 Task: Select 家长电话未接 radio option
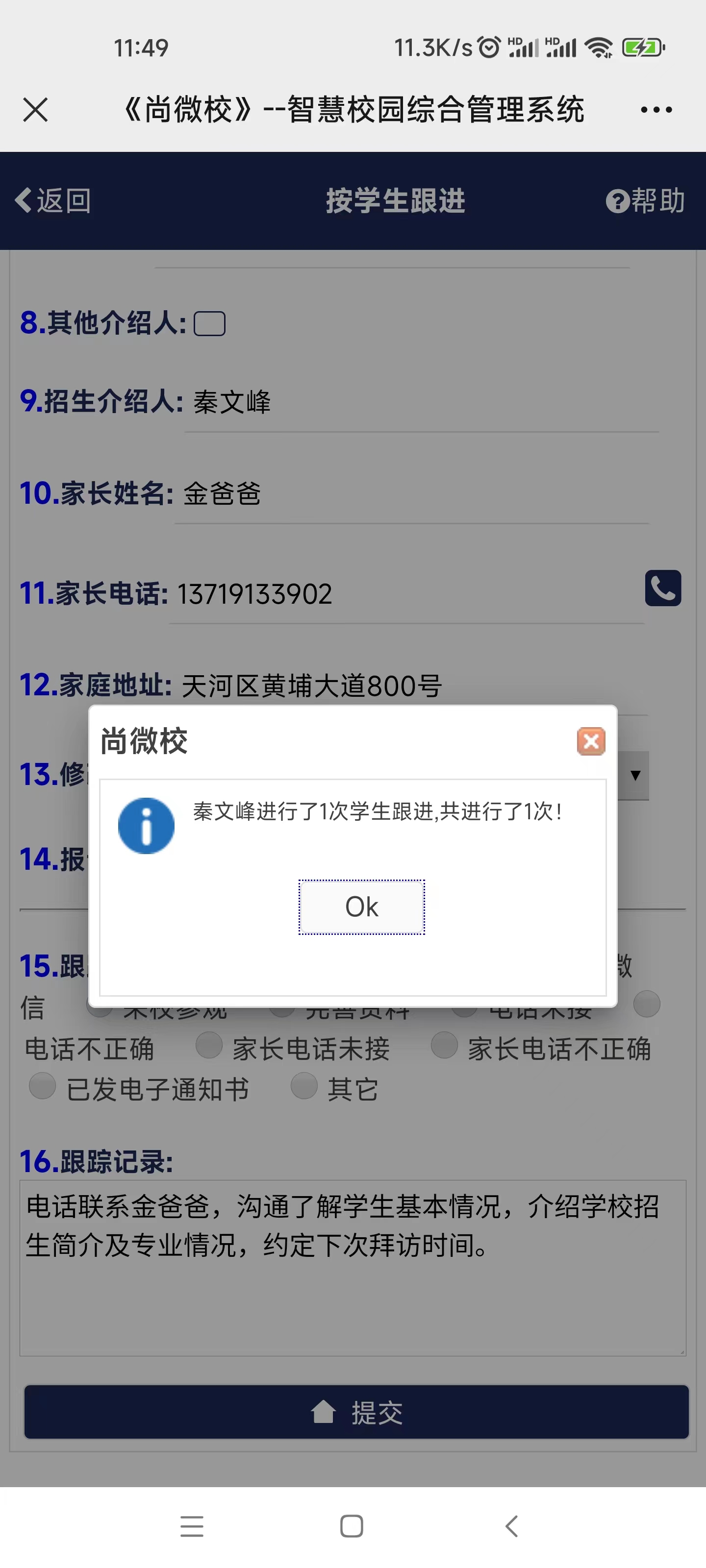click(209, 1046)
